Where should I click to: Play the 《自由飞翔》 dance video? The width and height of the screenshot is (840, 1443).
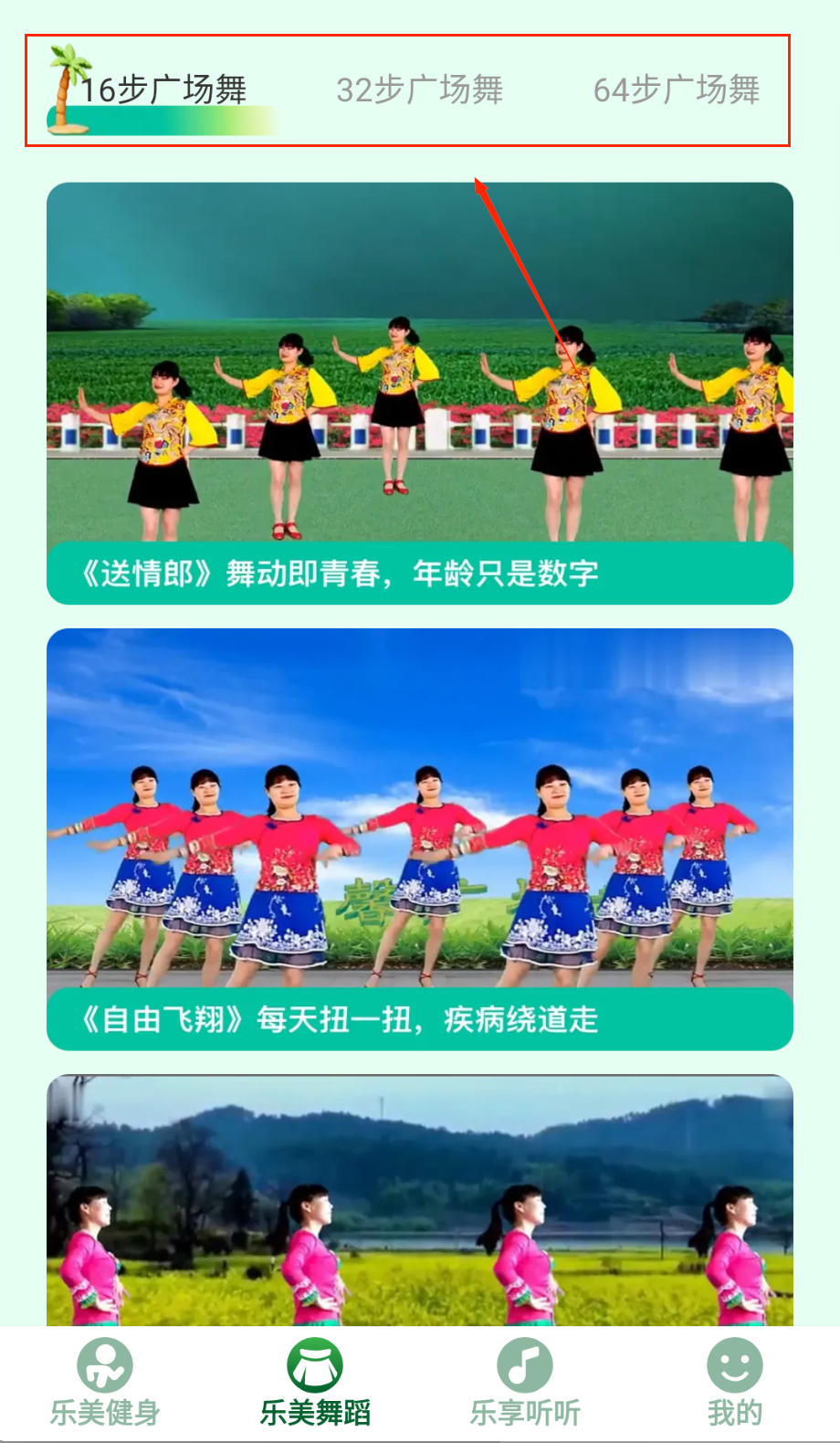point(419,838)
